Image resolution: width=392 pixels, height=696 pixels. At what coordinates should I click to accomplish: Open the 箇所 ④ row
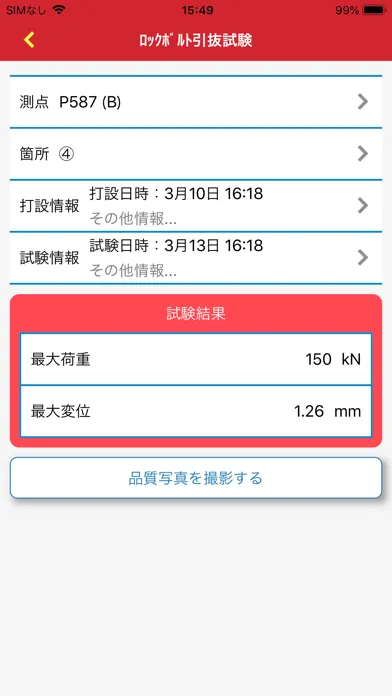pos(196,154)
